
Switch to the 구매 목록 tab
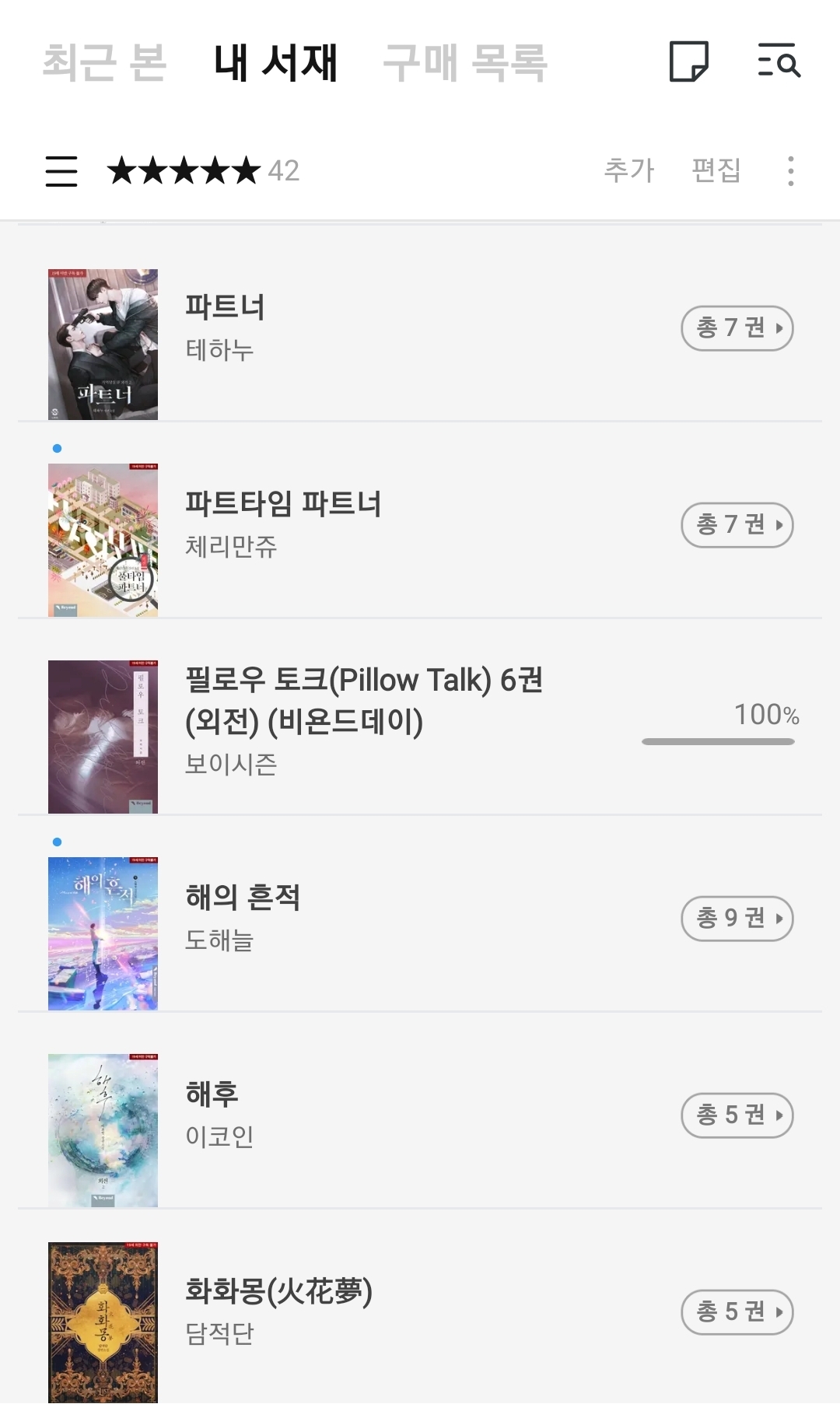(x=465, y=62)
